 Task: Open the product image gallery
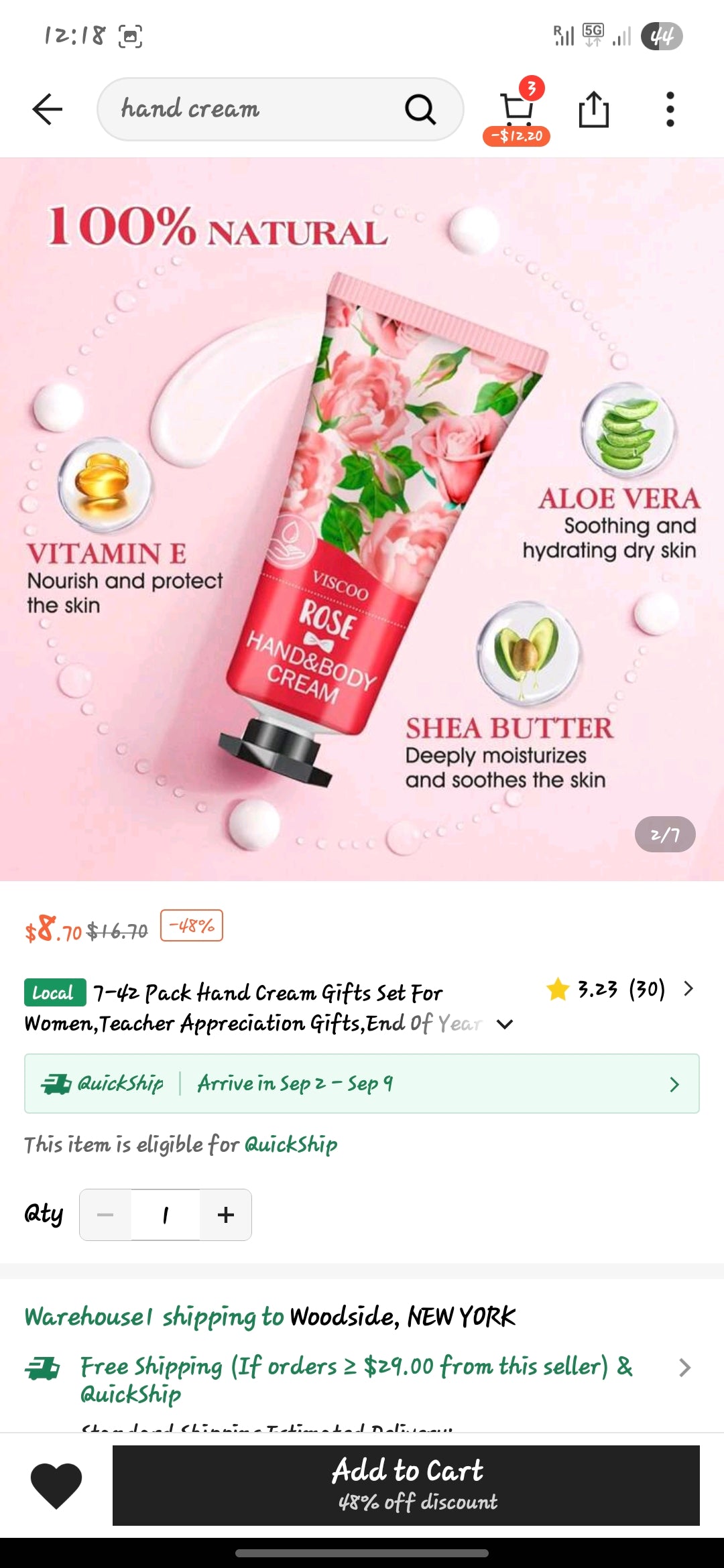click(362, 519)
